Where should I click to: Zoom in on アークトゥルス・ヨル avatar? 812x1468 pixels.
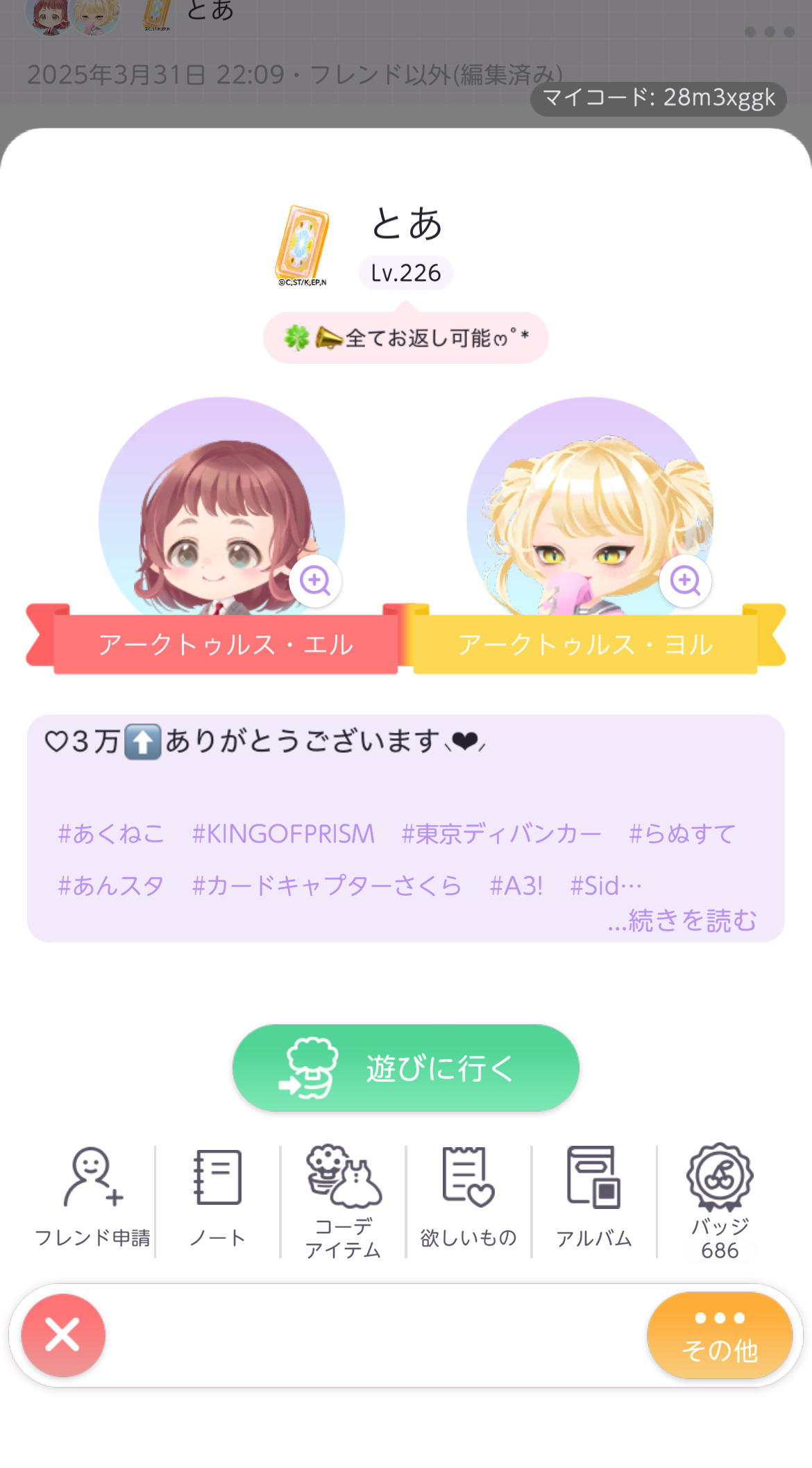(x=685, y=581)
